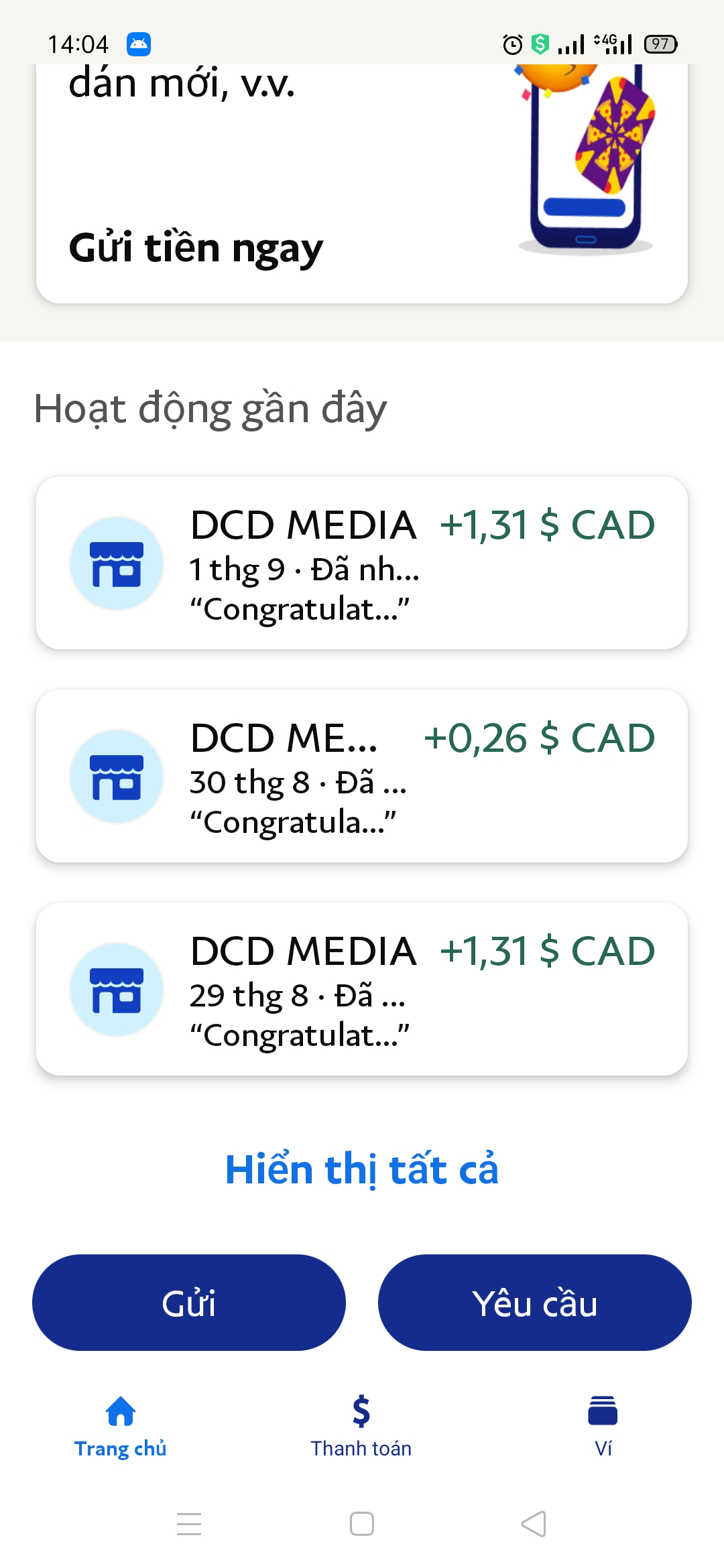The height and width of the screenshot is (1568, 724).
Task: Open the 30 thg 8 +0,26 $ transaction
Action: click(362, 776)
